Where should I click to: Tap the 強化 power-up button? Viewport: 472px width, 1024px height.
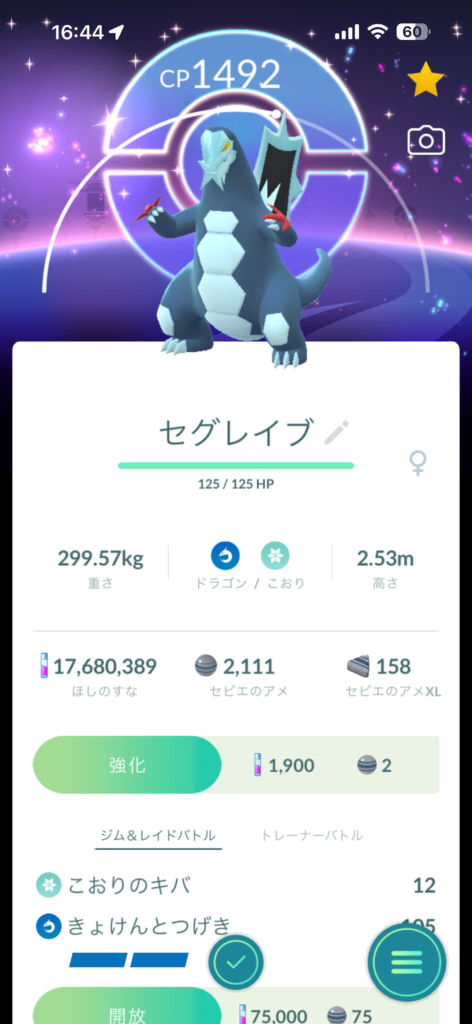(127, 765)
